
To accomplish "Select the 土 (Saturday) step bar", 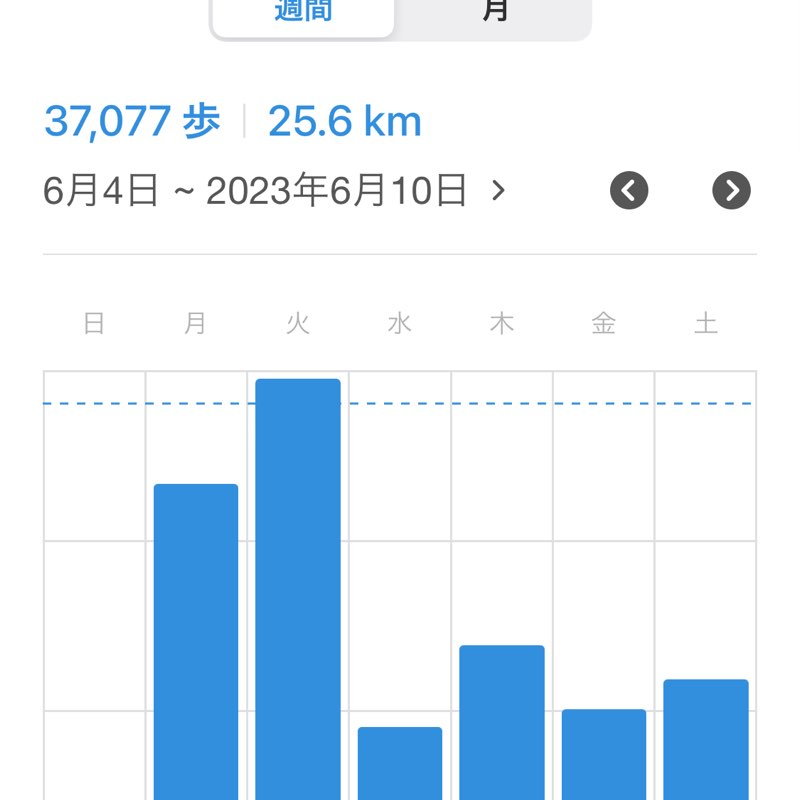I will pyautogui.click(x=706, y=739).
